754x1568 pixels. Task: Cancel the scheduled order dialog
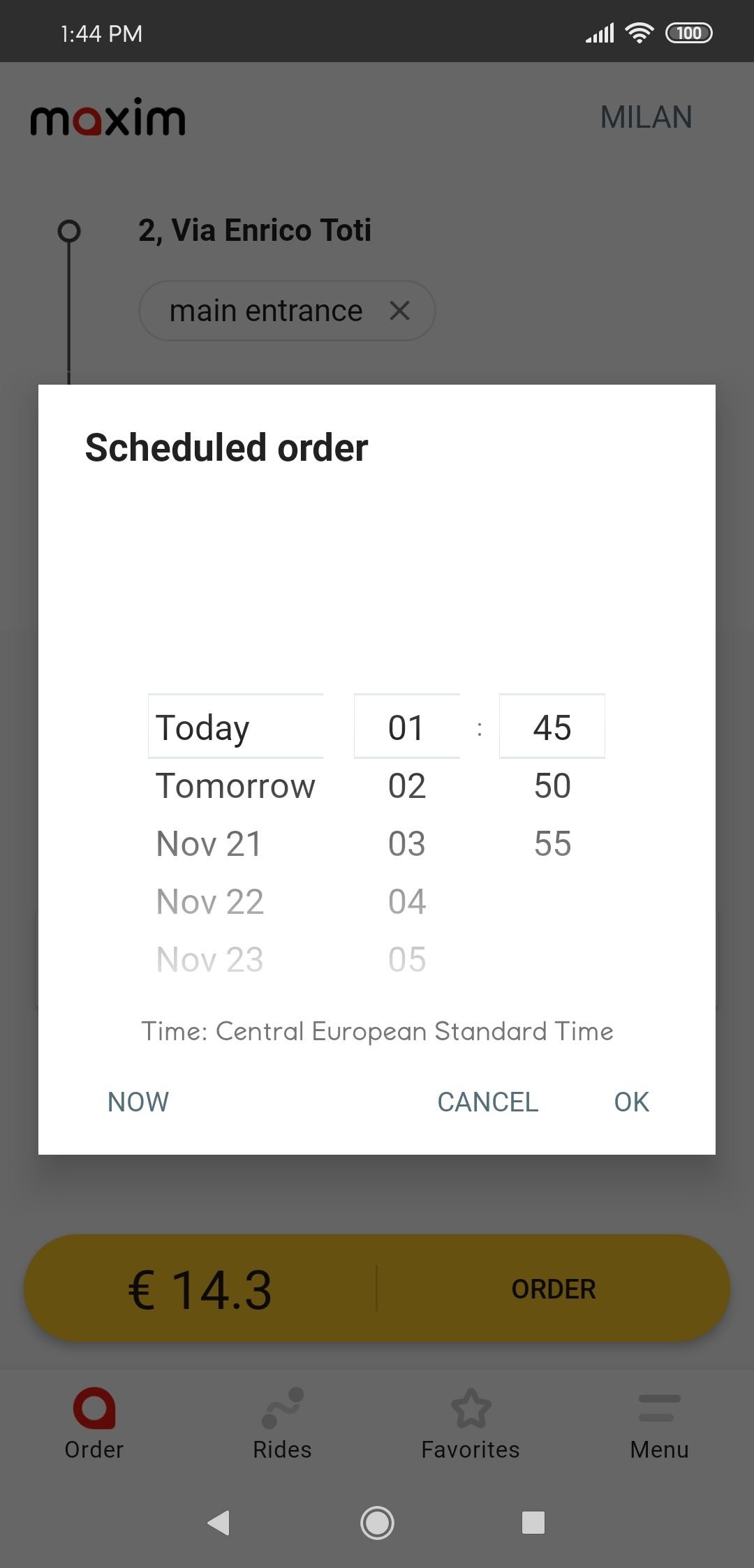coord(488,1102)
